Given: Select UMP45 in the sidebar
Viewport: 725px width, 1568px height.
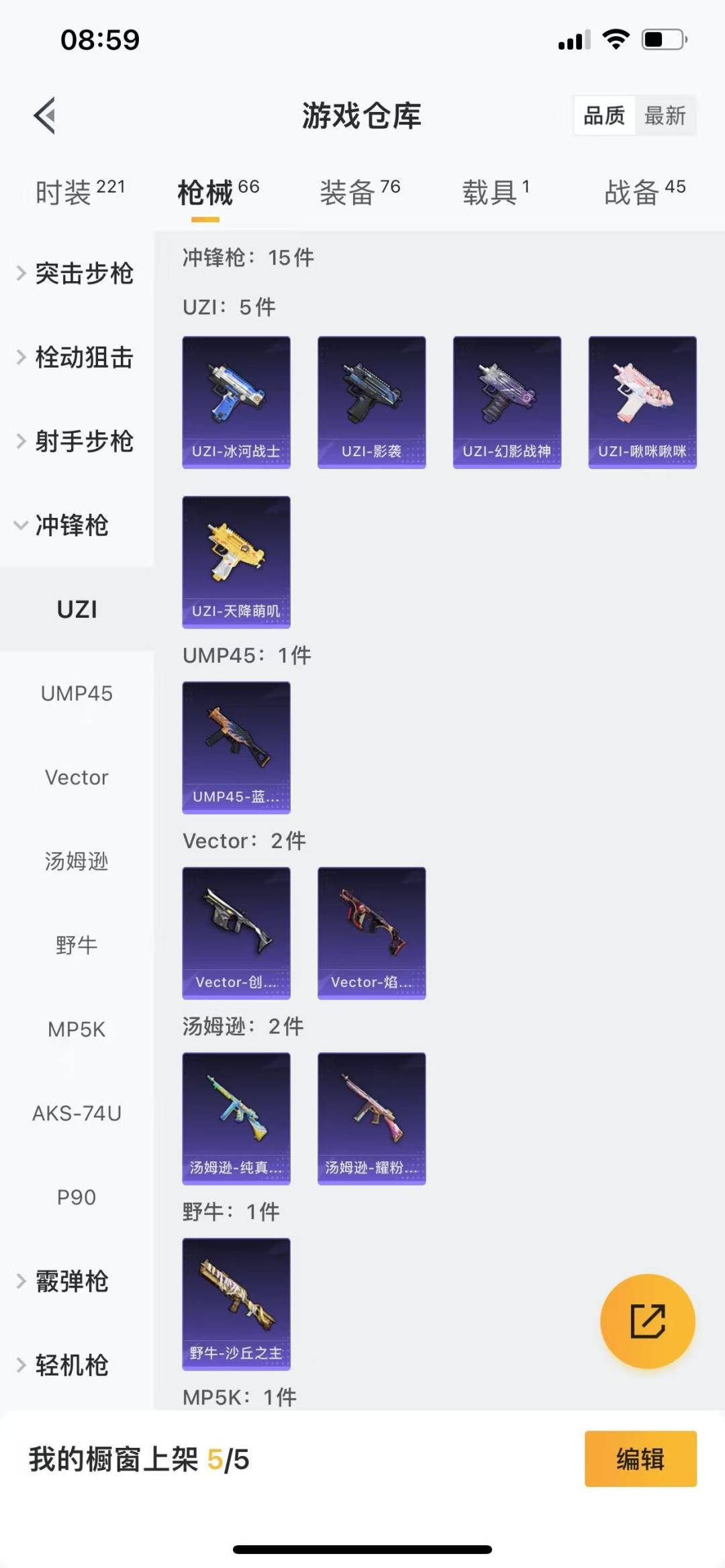Looking at the screenshot, I should click(x=77, y=693).
